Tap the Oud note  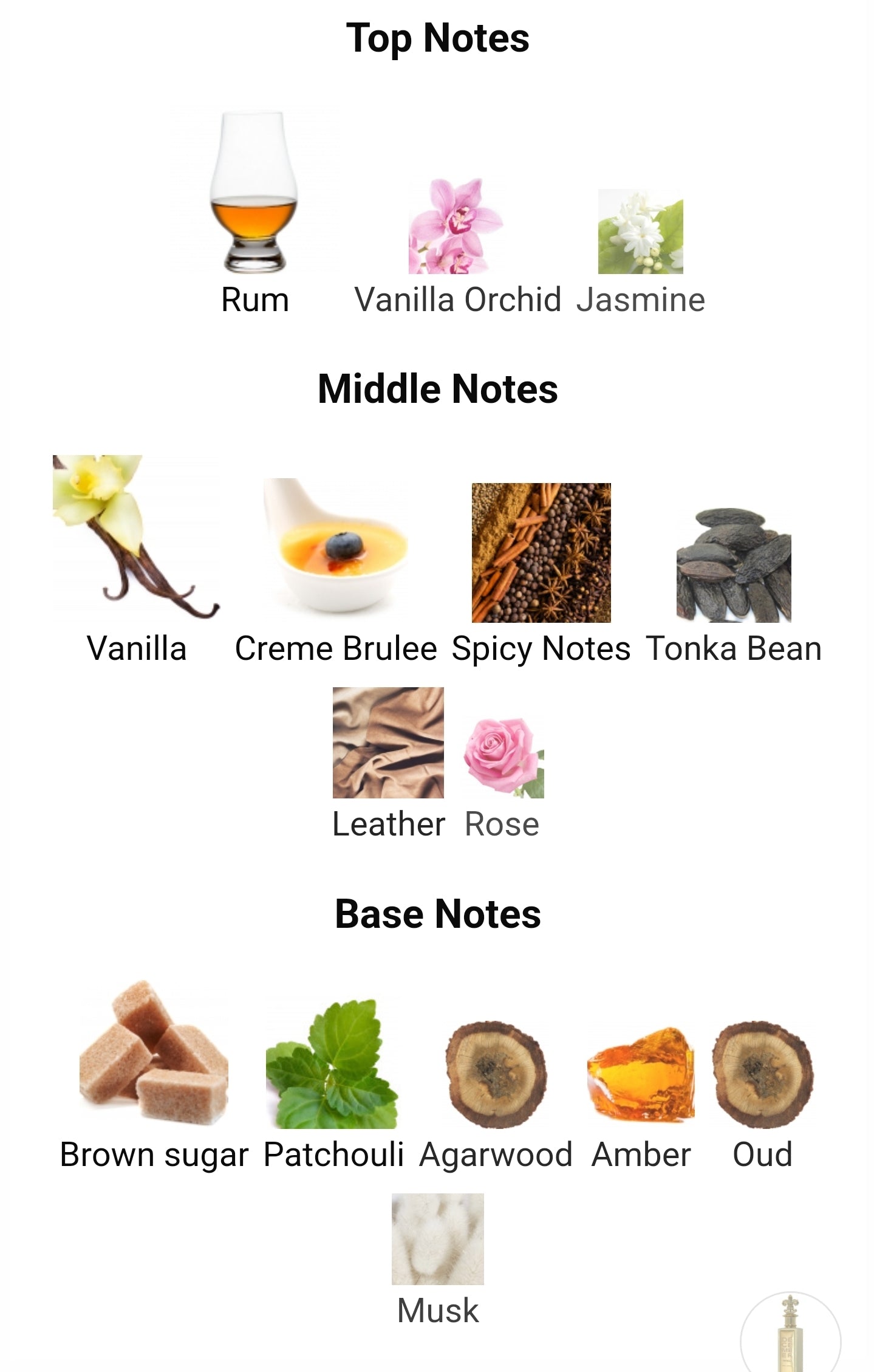(x=762, y=1075)
